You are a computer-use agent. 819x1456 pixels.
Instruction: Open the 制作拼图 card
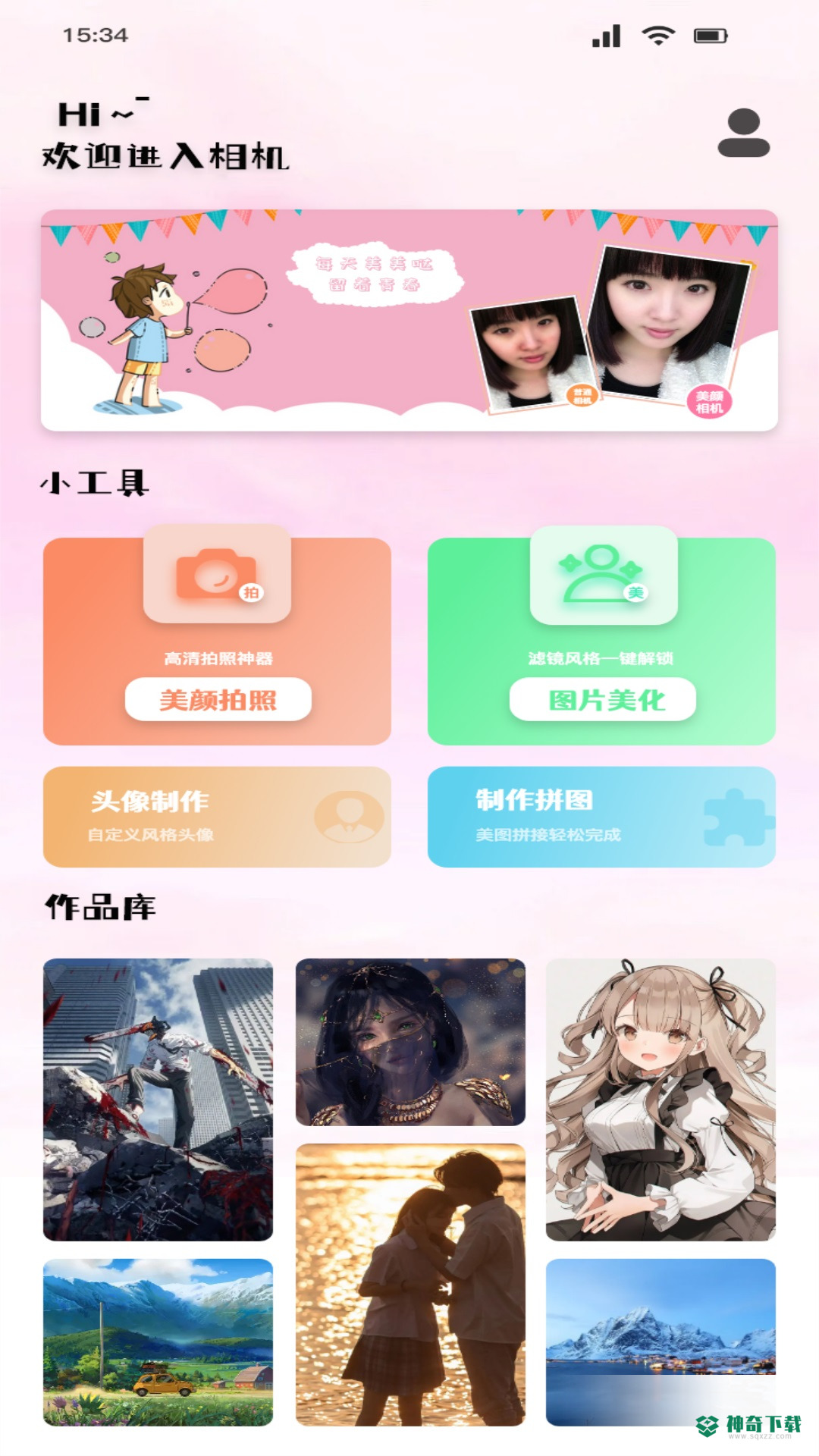(601, 817)
